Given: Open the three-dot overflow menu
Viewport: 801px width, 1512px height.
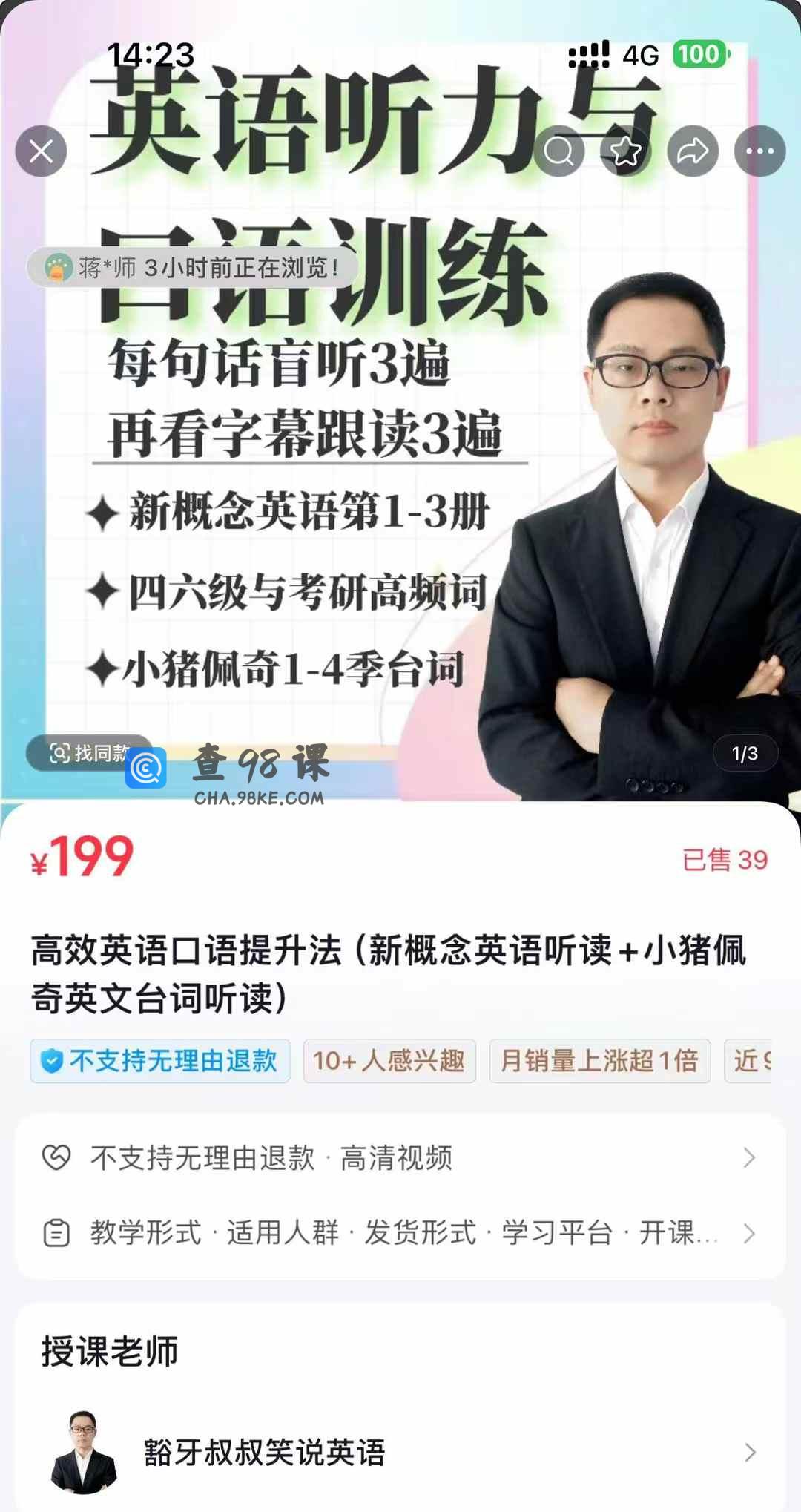Looking at the screenshot, I should click(759, 151).
